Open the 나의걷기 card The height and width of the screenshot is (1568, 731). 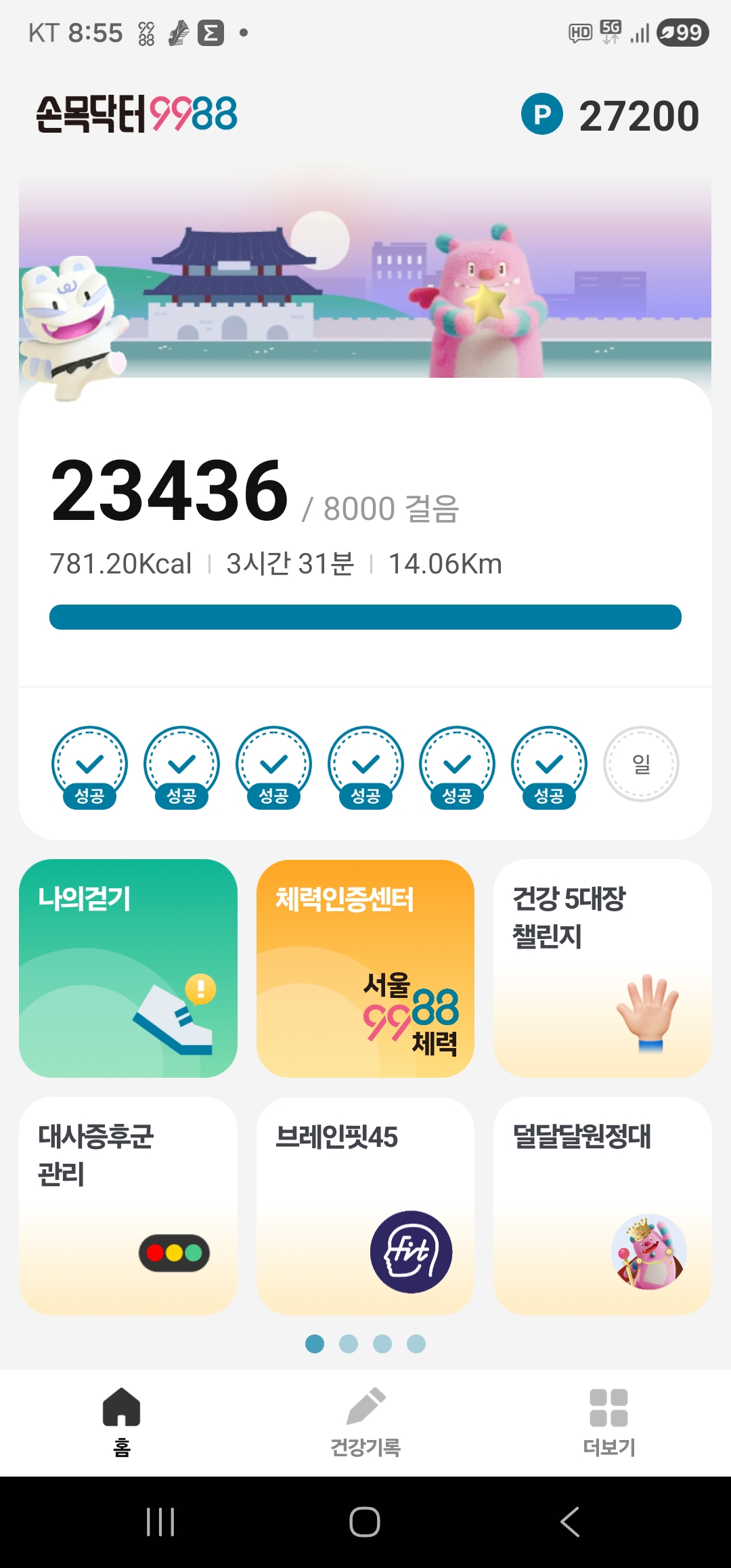(128, 968)
